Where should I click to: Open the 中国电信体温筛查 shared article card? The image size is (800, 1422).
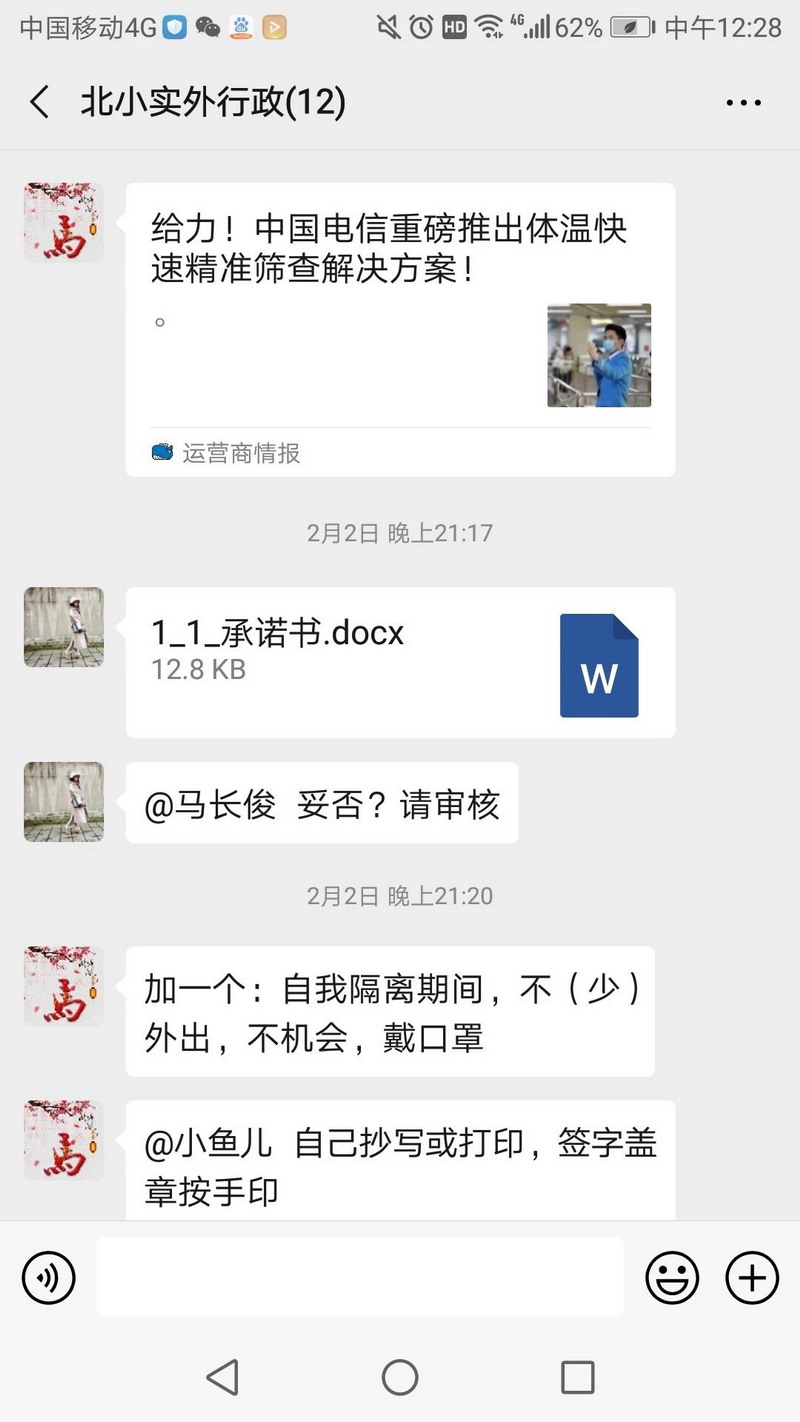(x=400, y=330)
